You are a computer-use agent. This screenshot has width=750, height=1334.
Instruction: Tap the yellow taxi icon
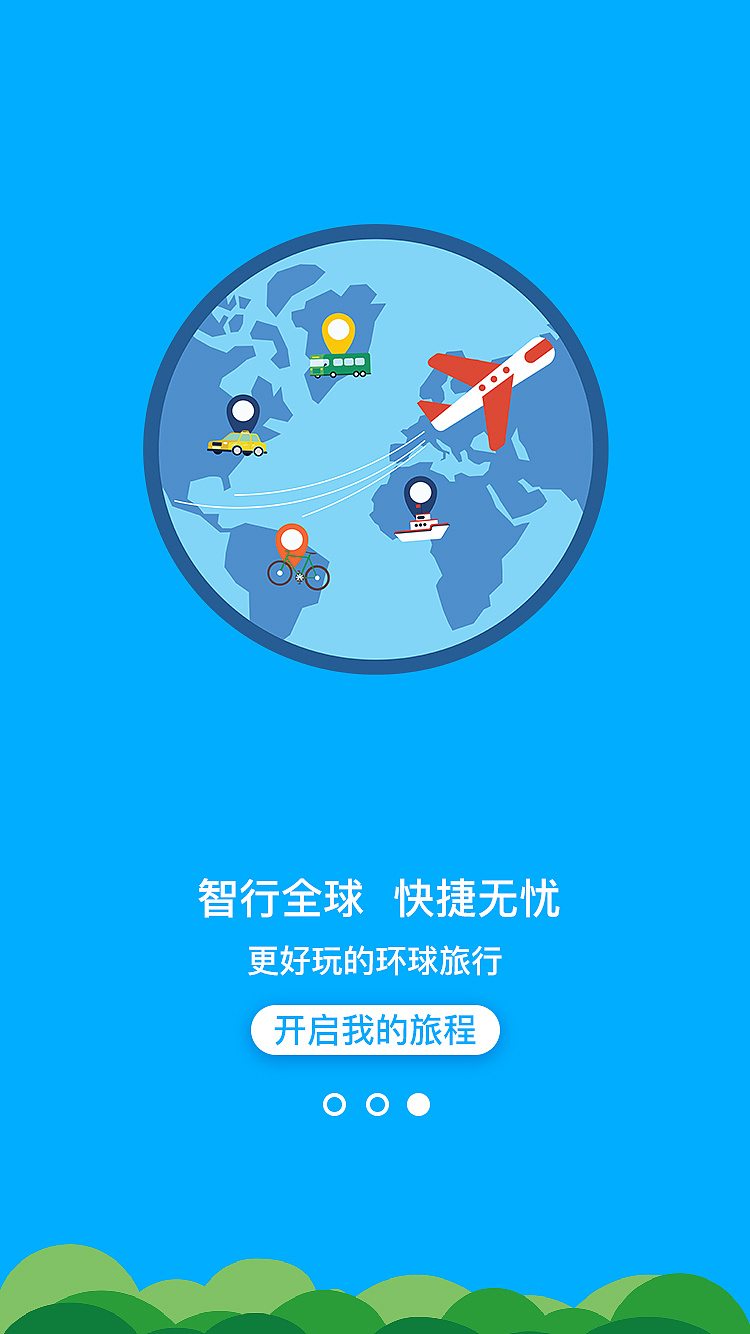point(236,445)
